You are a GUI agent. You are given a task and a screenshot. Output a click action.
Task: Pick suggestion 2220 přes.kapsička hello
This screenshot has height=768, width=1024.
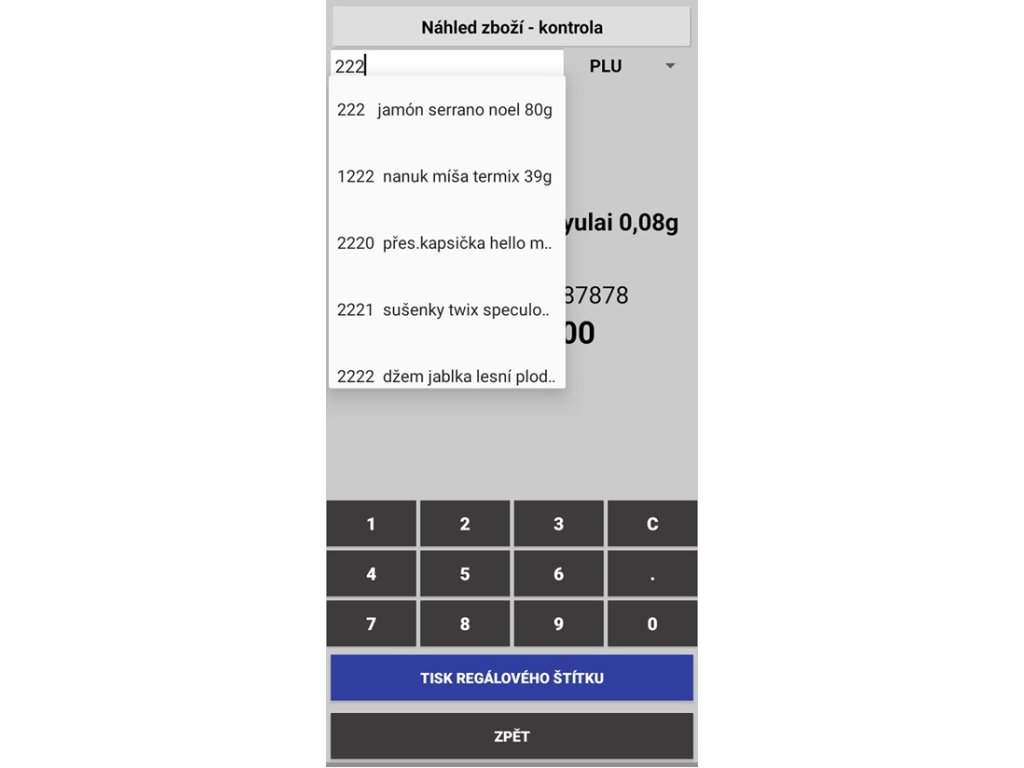pos(447,243)
